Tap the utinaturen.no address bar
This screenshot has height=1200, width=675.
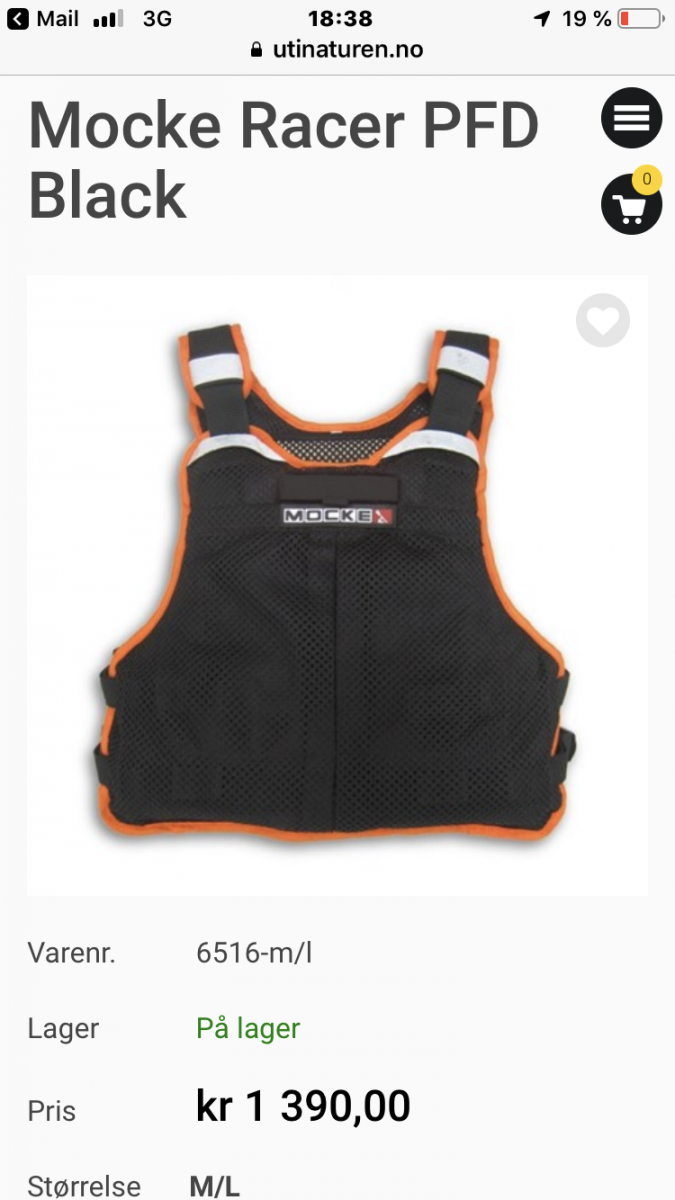(x=337, y=49)
